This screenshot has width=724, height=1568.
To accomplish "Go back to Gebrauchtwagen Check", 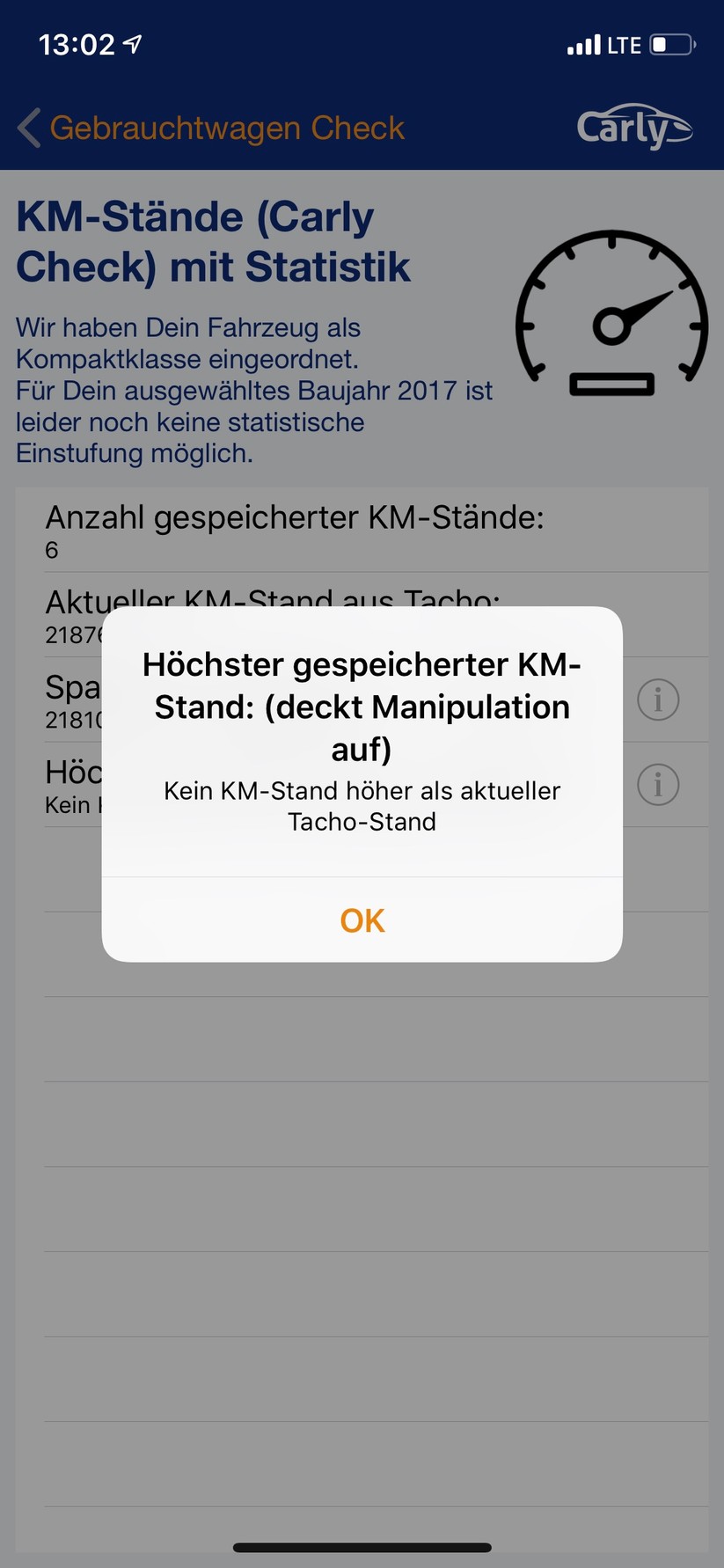I will point(210,128).
